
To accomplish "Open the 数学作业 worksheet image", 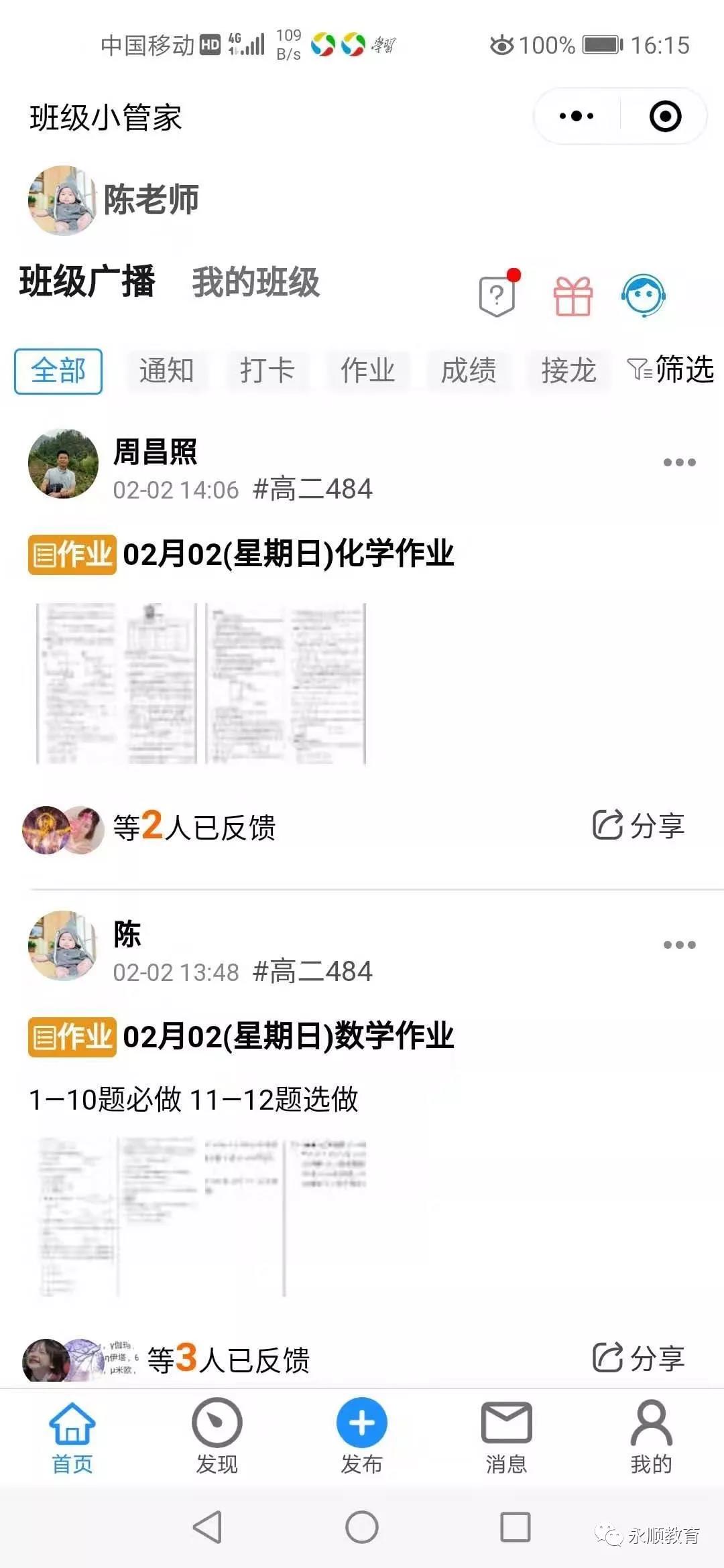I will pos(201,1216).
